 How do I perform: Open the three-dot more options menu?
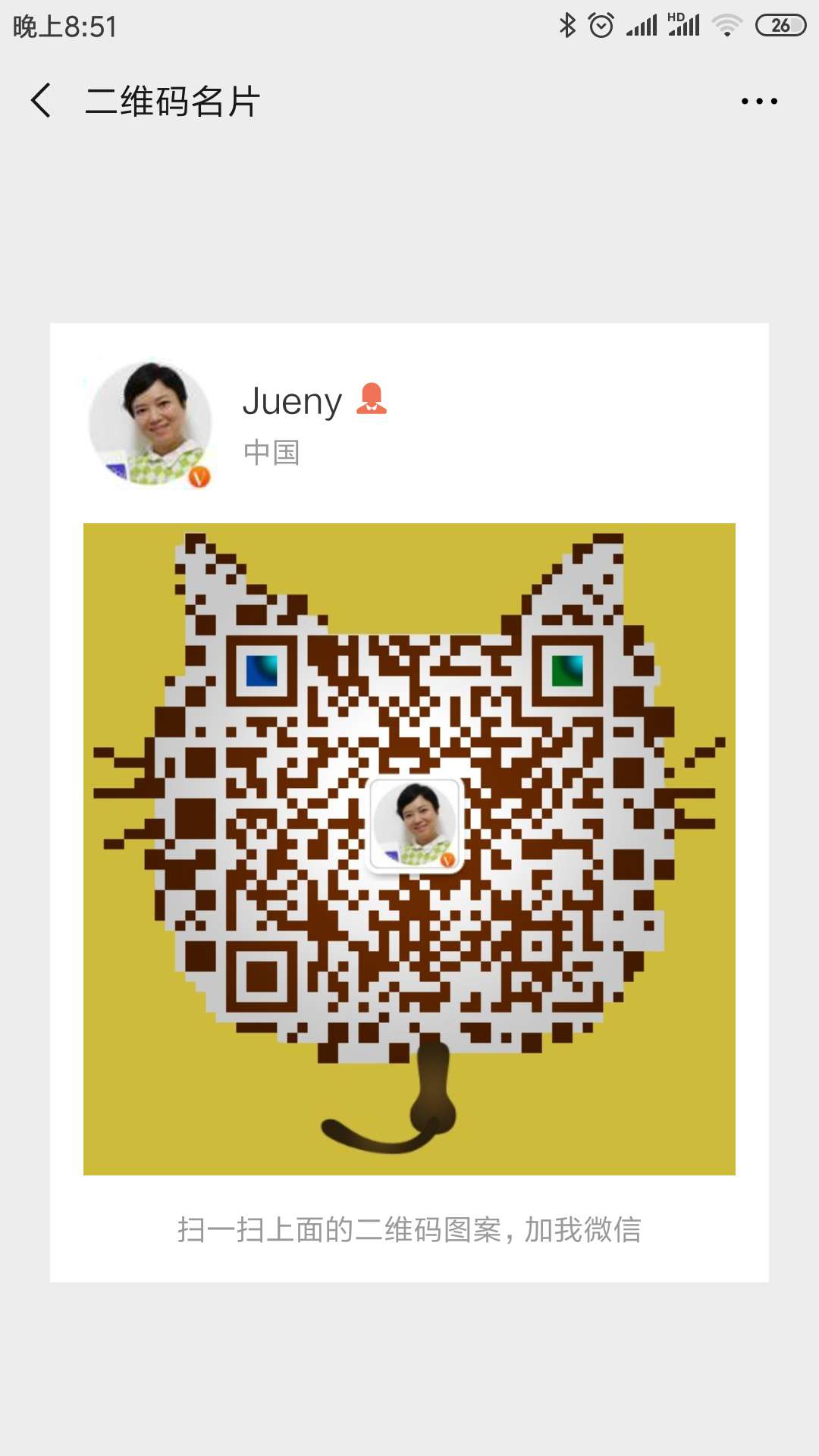point(759,101)
